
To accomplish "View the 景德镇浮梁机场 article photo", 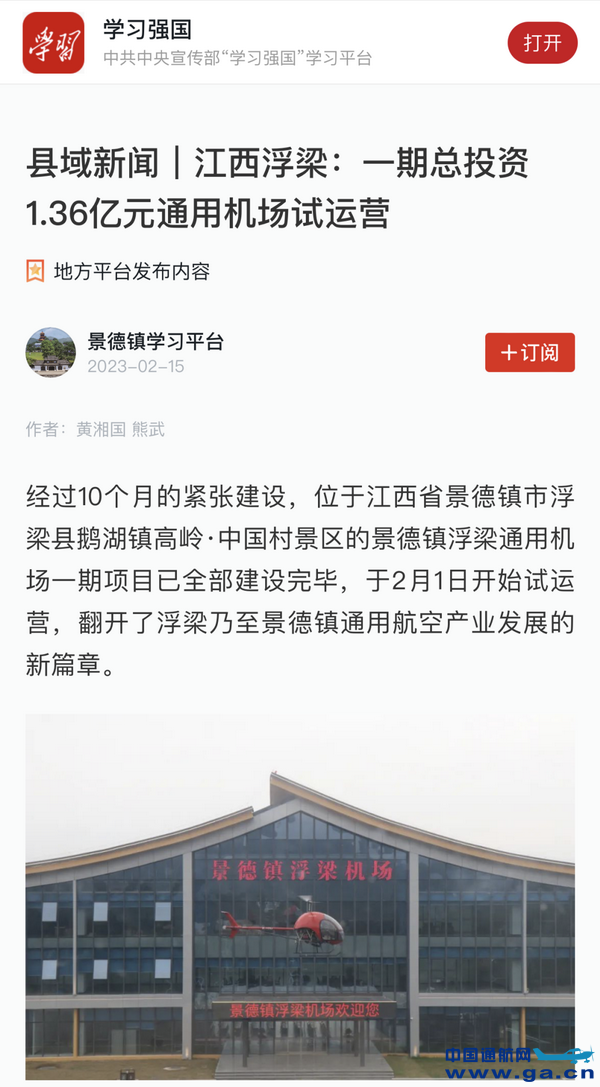I will click(x=300, y=895).
